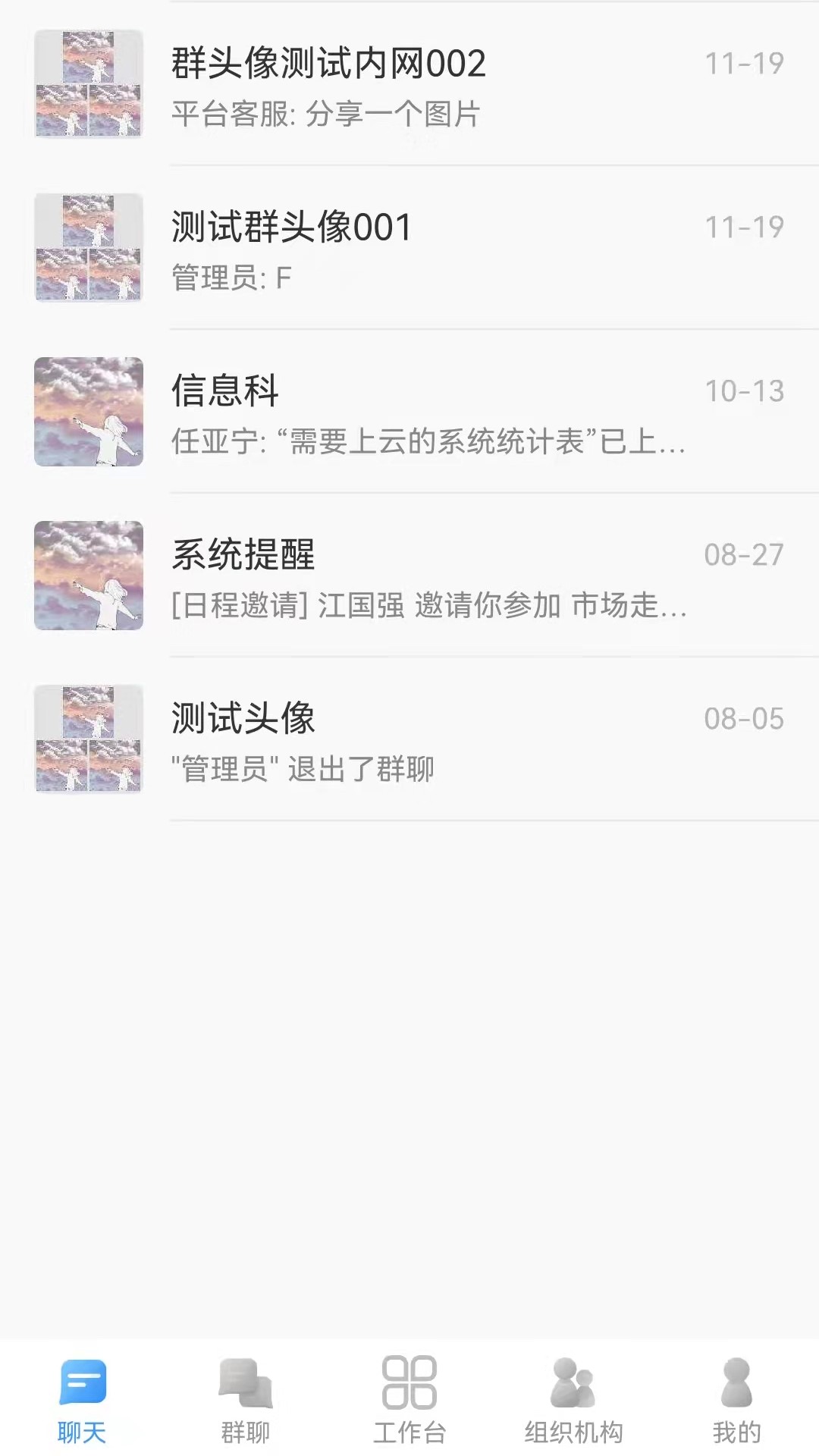Tap the 测试群头像001 group avatar

(x=89, y=246)
